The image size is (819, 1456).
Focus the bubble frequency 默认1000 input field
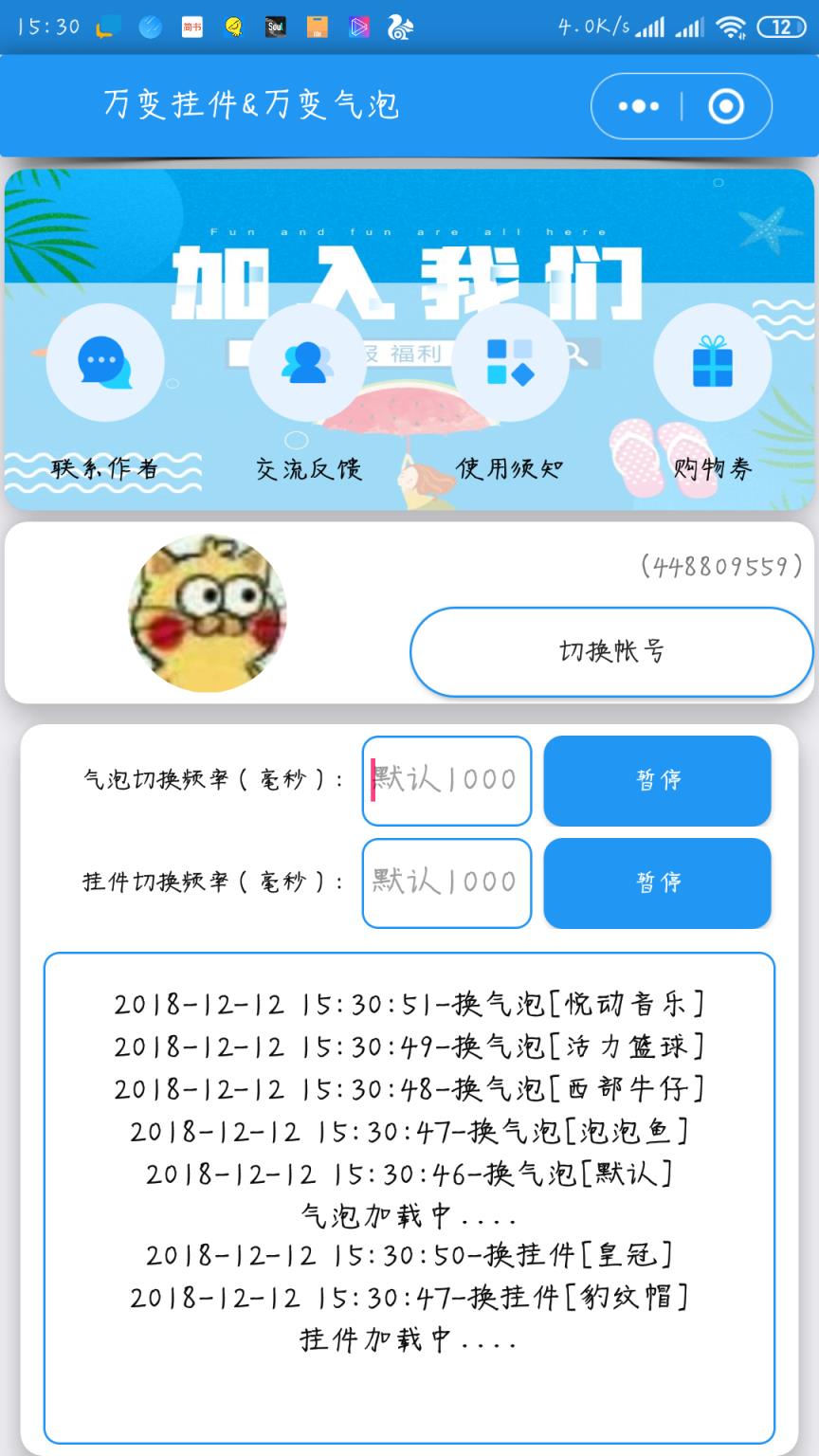(446, 780)
